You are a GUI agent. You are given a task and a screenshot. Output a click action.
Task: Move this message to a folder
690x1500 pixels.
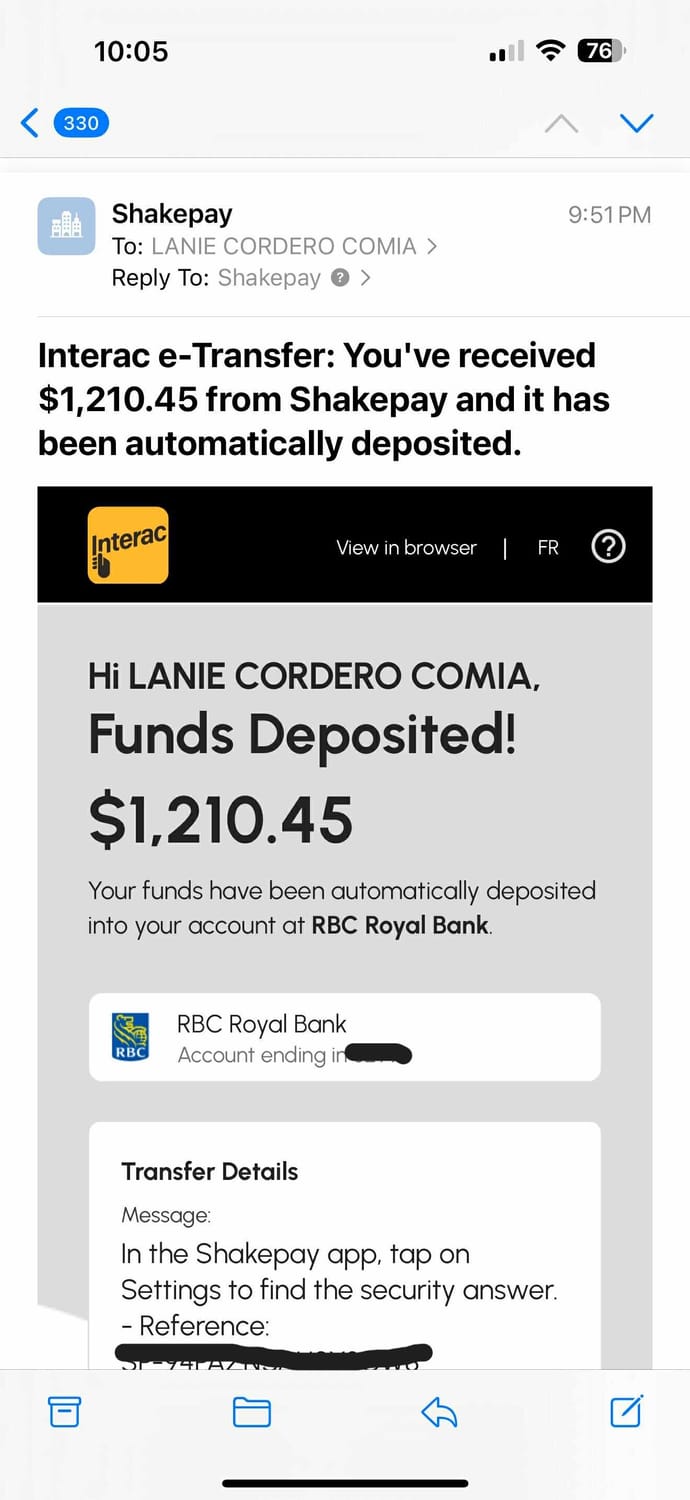251,1411
